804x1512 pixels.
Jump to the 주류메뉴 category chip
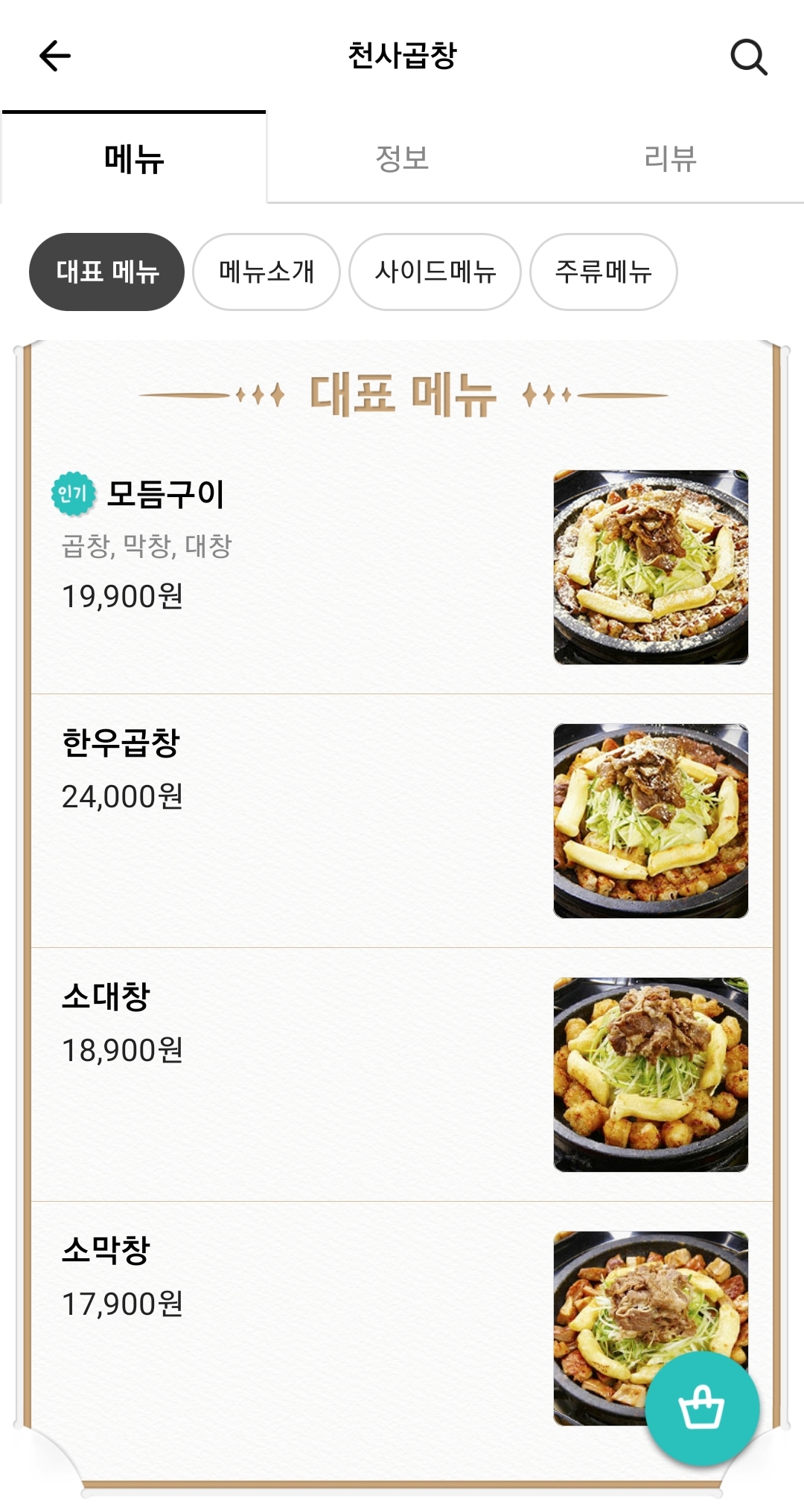click(x=603, y=272)
